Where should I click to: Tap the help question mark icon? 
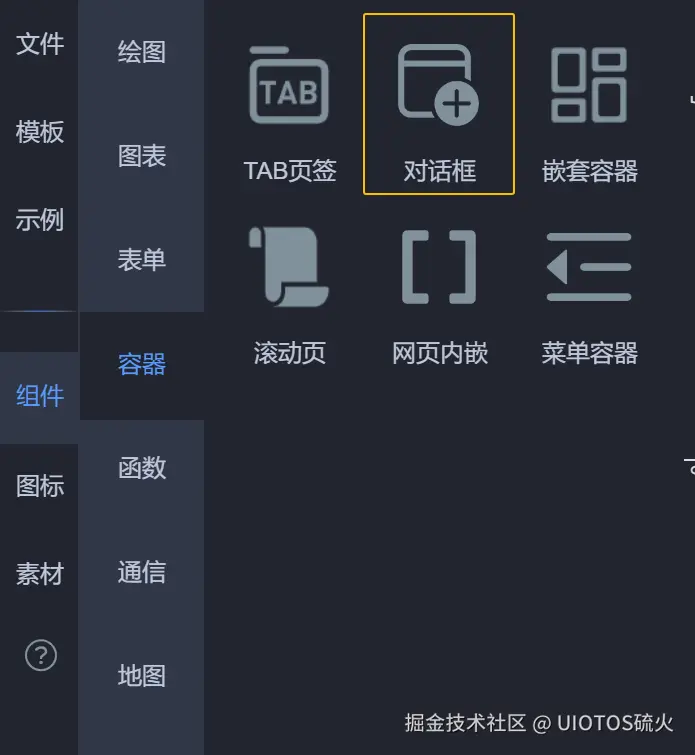coord(40,656)
